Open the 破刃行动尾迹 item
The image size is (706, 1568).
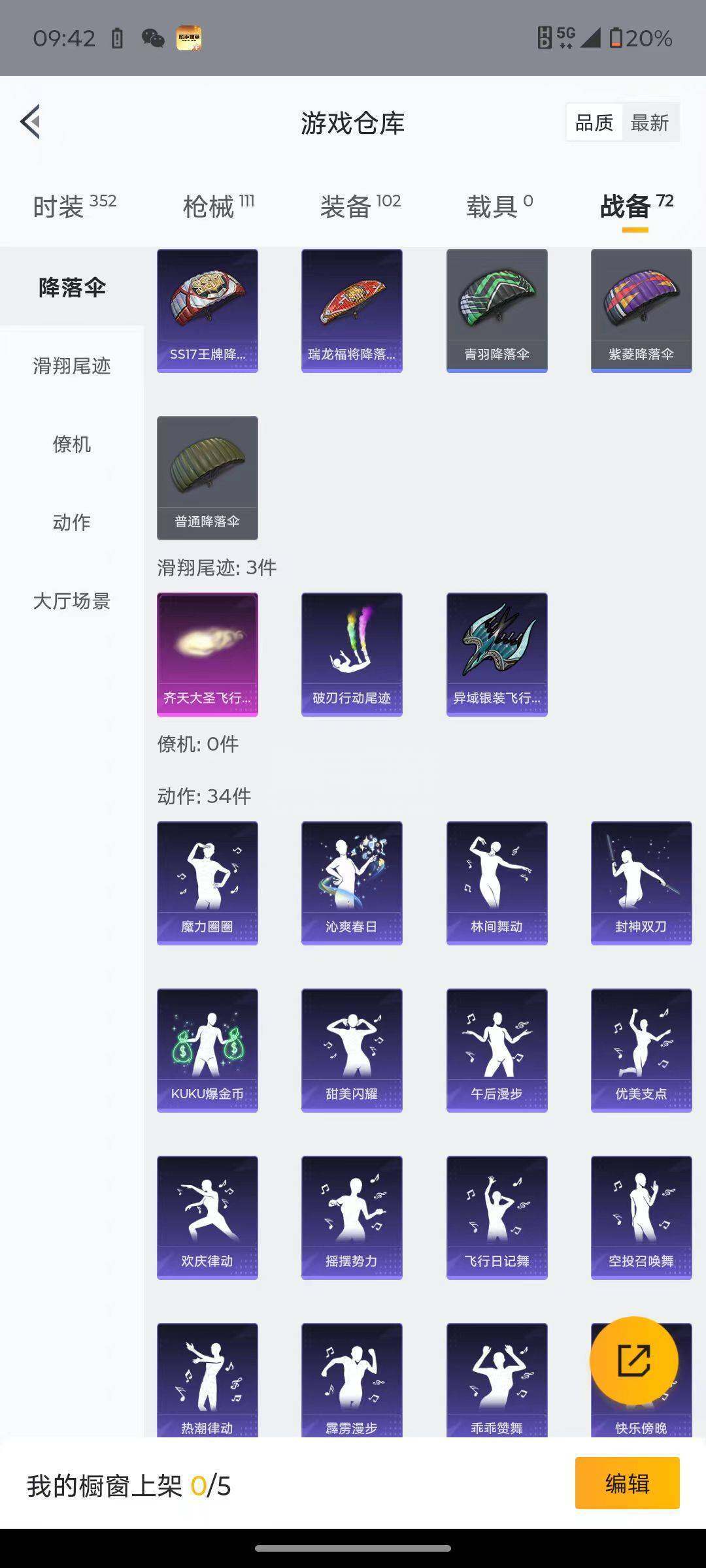[x=352, y=654]
